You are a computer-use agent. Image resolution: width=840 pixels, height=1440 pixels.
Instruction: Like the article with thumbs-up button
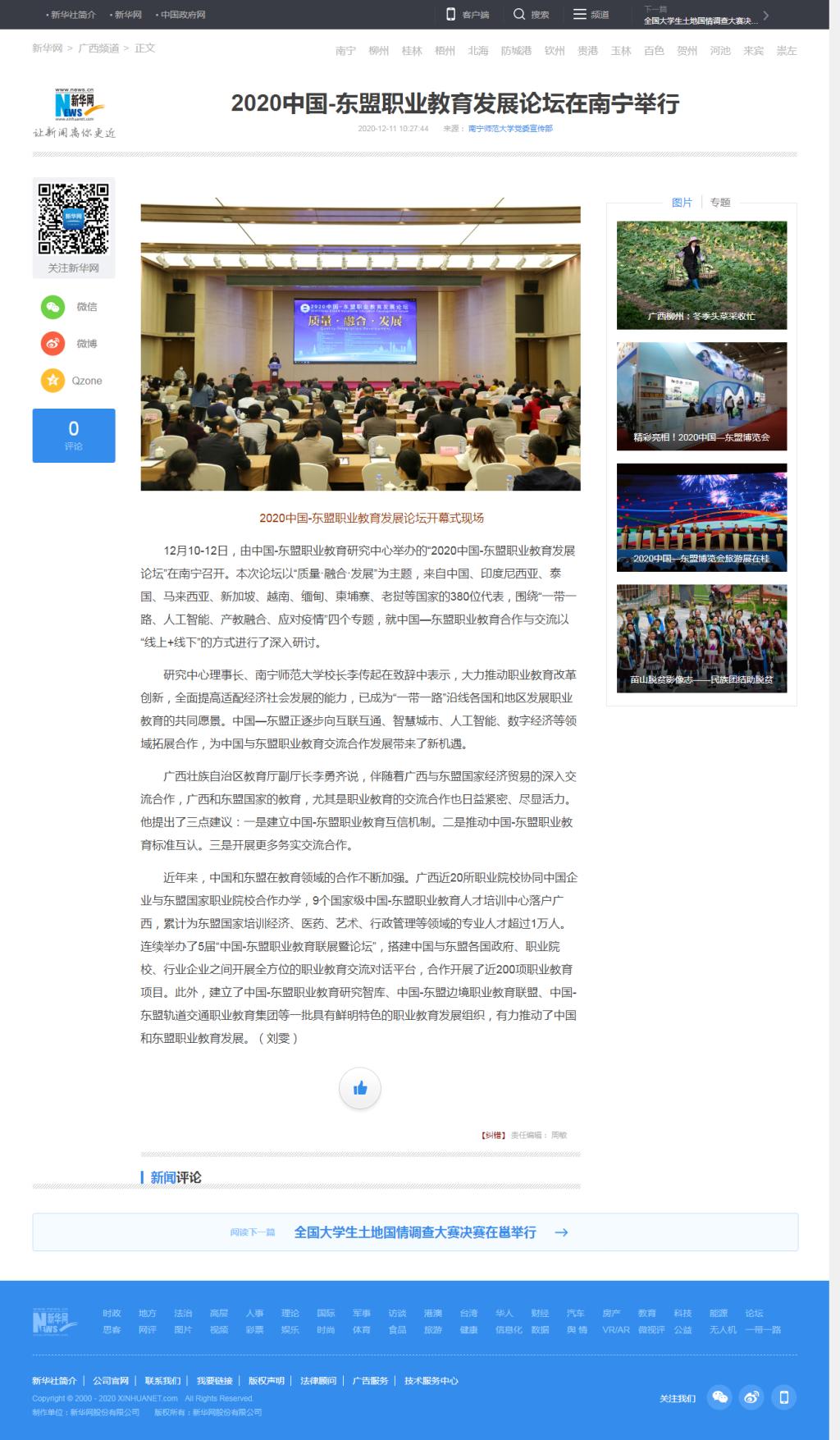(x=360, y=1088)
